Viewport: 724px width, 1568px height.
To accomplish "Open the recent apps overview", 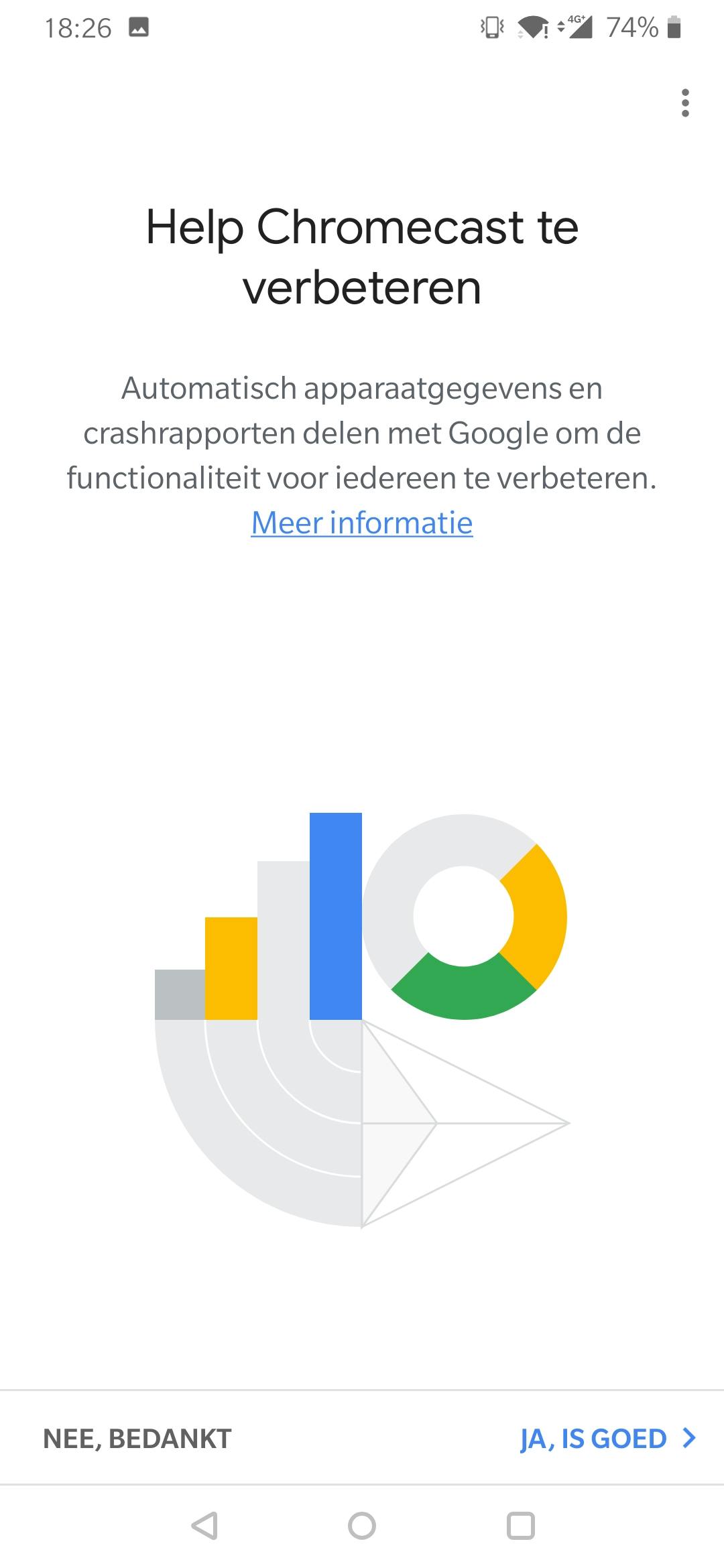I will click(x=521, y=1526).
